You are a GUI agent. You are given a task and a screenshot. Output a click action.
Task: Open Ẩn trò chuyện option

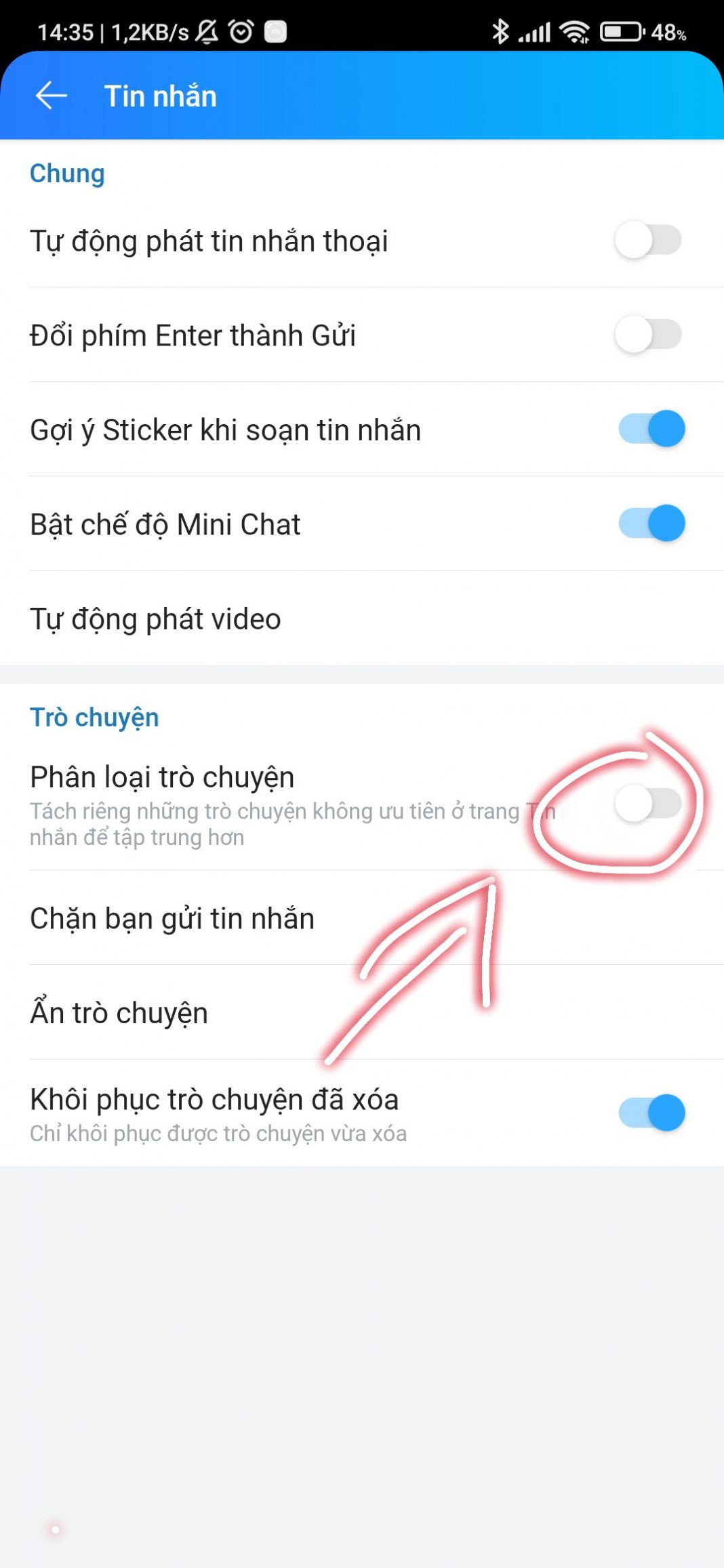(x=119, y=1013)
